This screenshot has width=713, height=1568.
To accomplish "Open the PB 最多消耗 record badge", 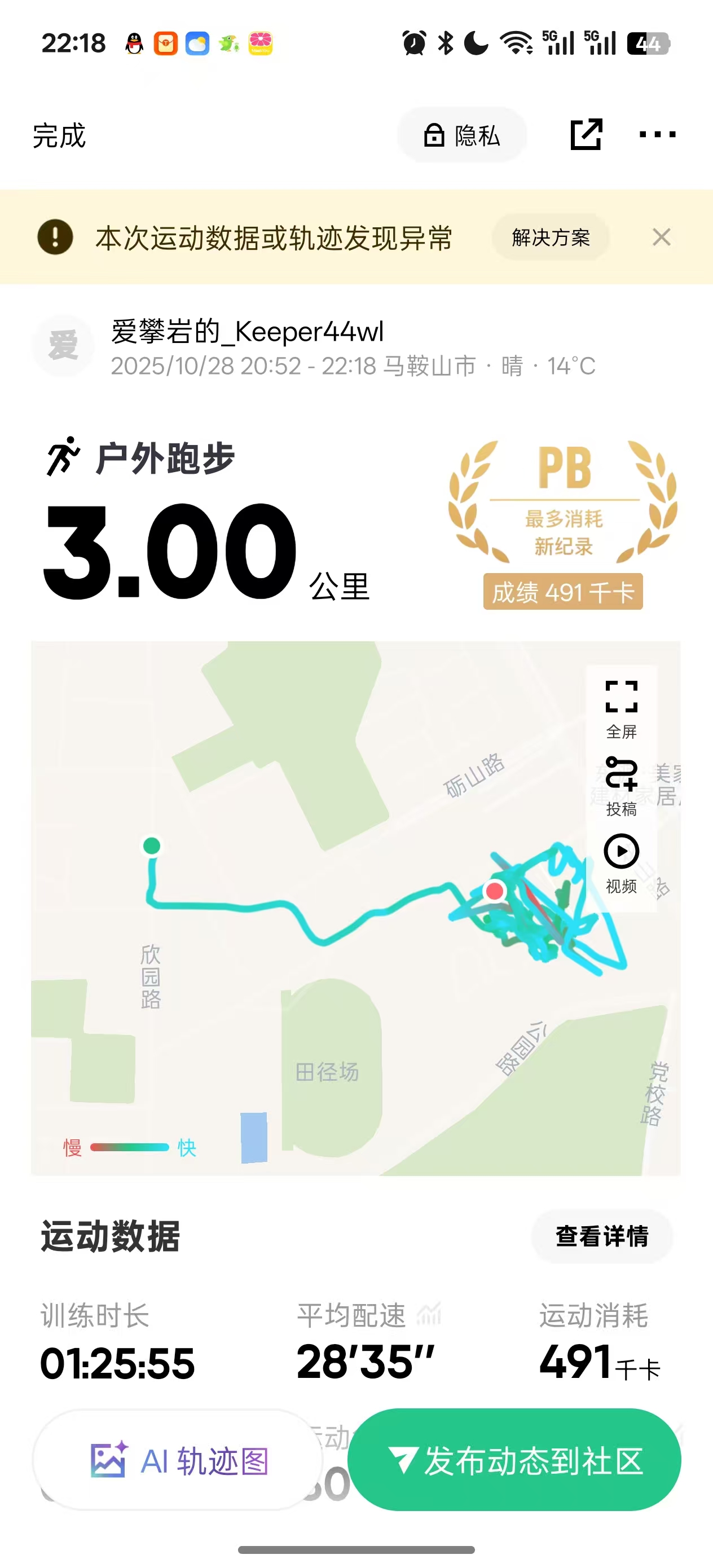I will pos(563,524).
